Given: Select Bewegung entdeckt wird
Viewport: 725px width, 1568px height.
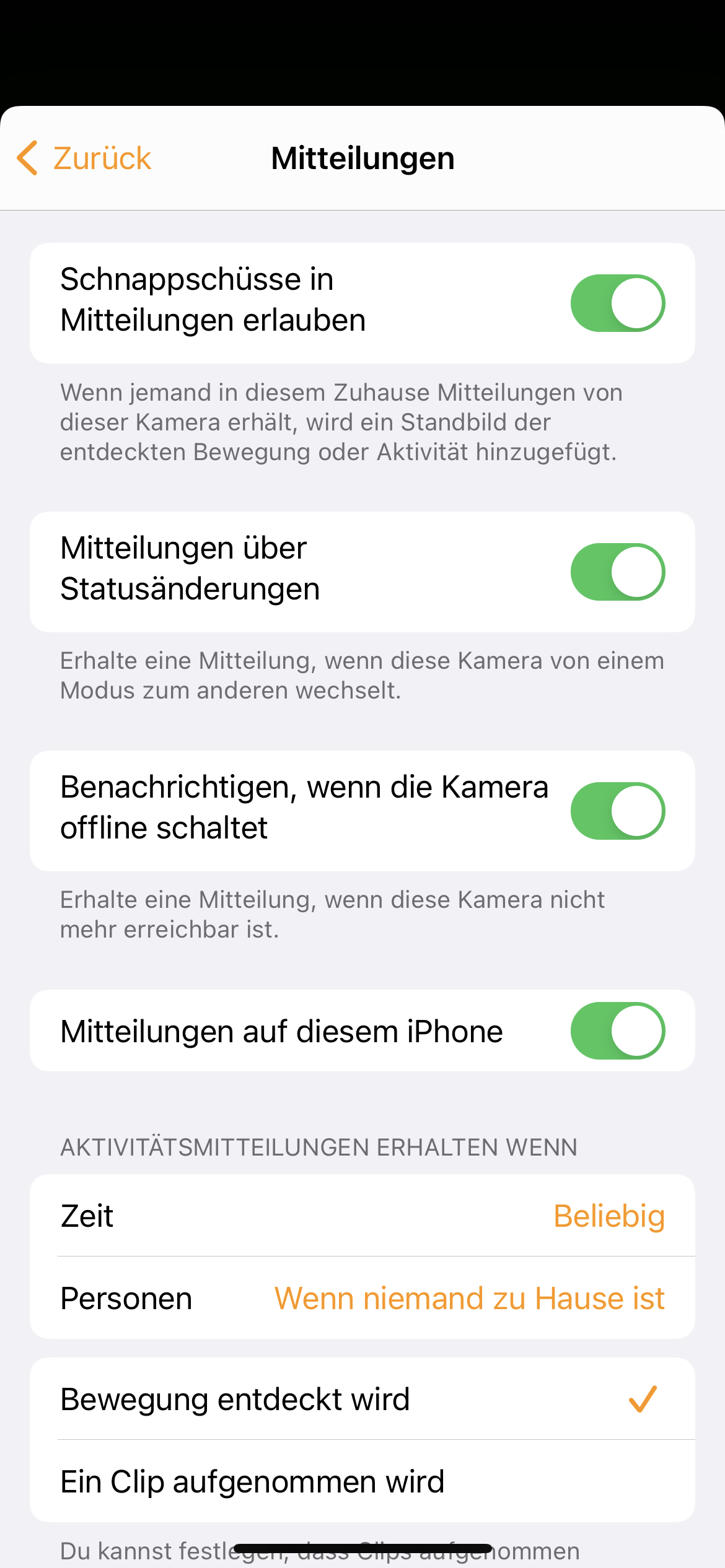Looking at the screenshot, I should point(362,1400).
